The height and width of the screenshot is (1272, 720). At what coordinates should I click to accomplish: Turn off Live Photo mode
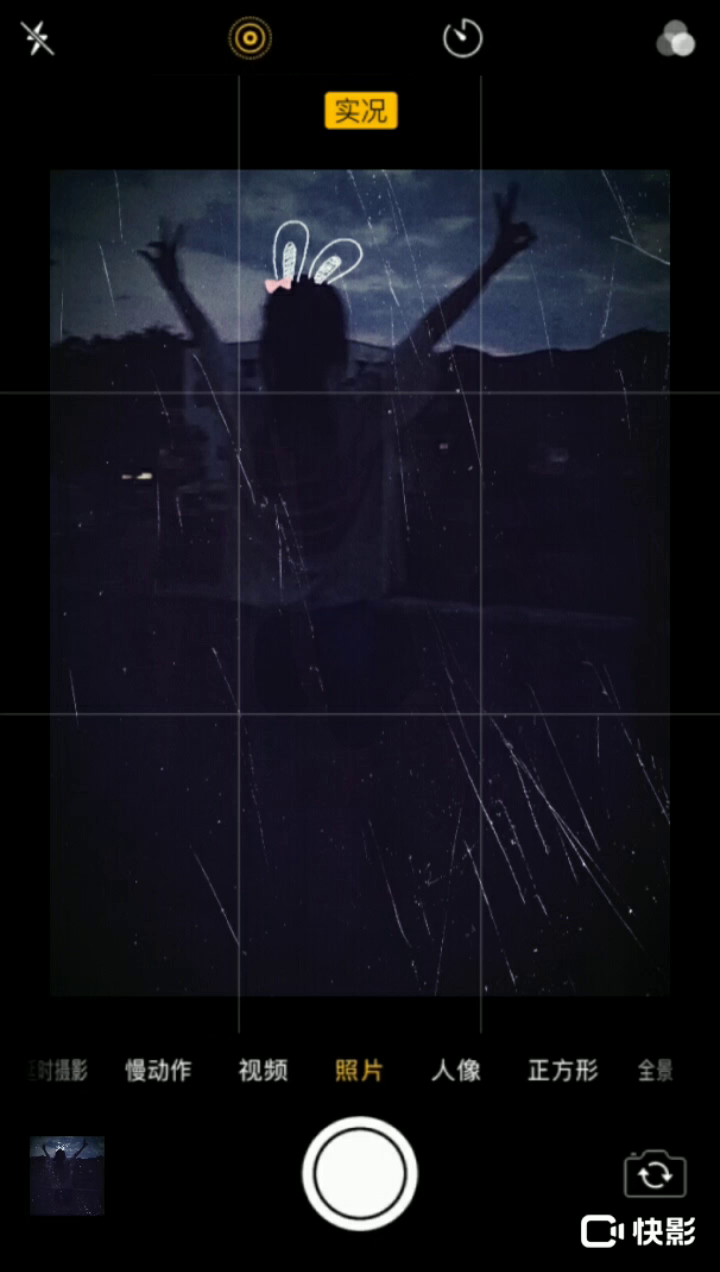(x=249, y=39)
